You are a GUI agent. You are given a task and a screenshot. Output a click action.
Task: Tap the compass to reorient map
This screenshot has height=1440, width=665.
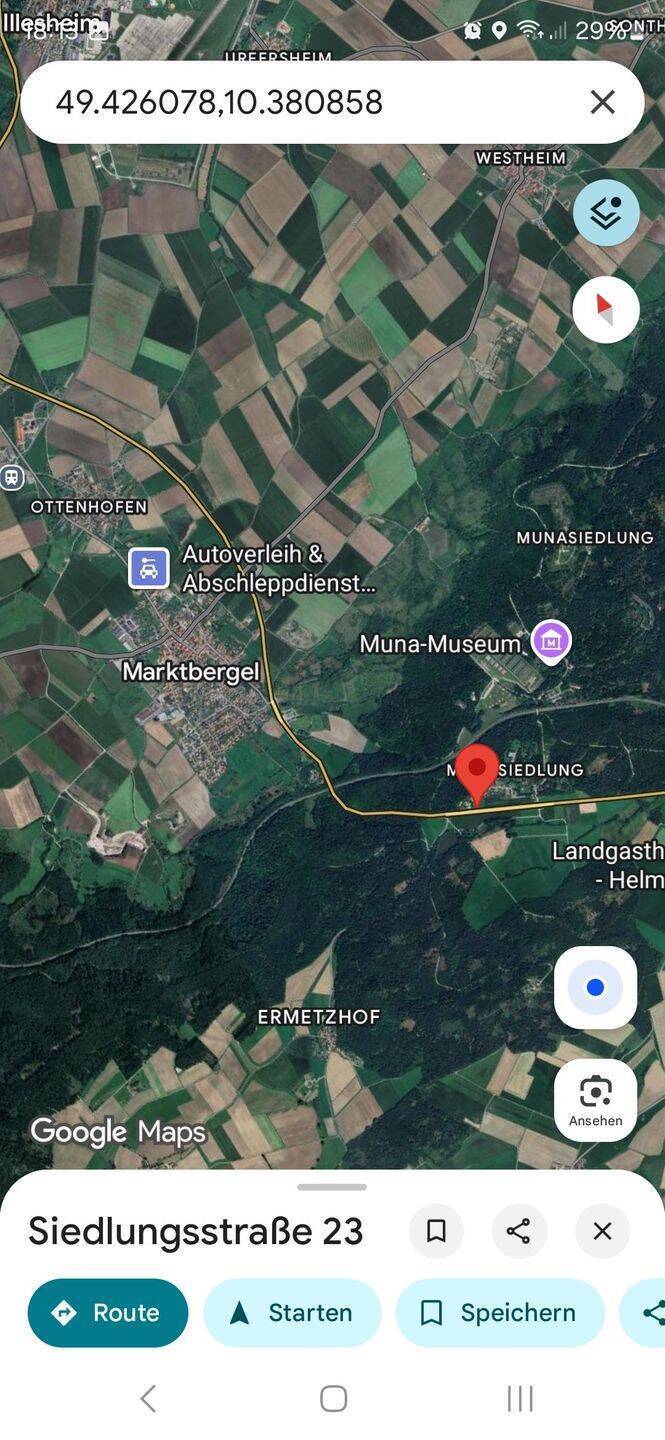[x=606, y=310]
